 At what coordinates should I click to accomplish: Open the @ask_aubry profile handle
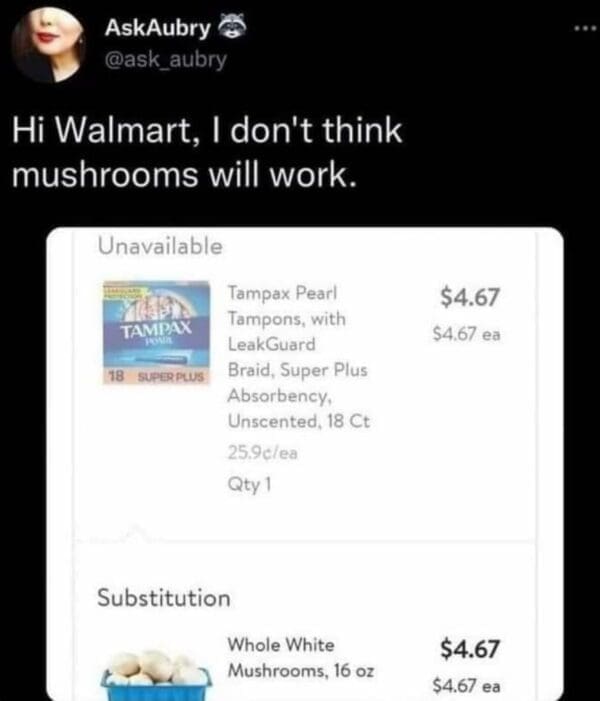click(166, 60)
